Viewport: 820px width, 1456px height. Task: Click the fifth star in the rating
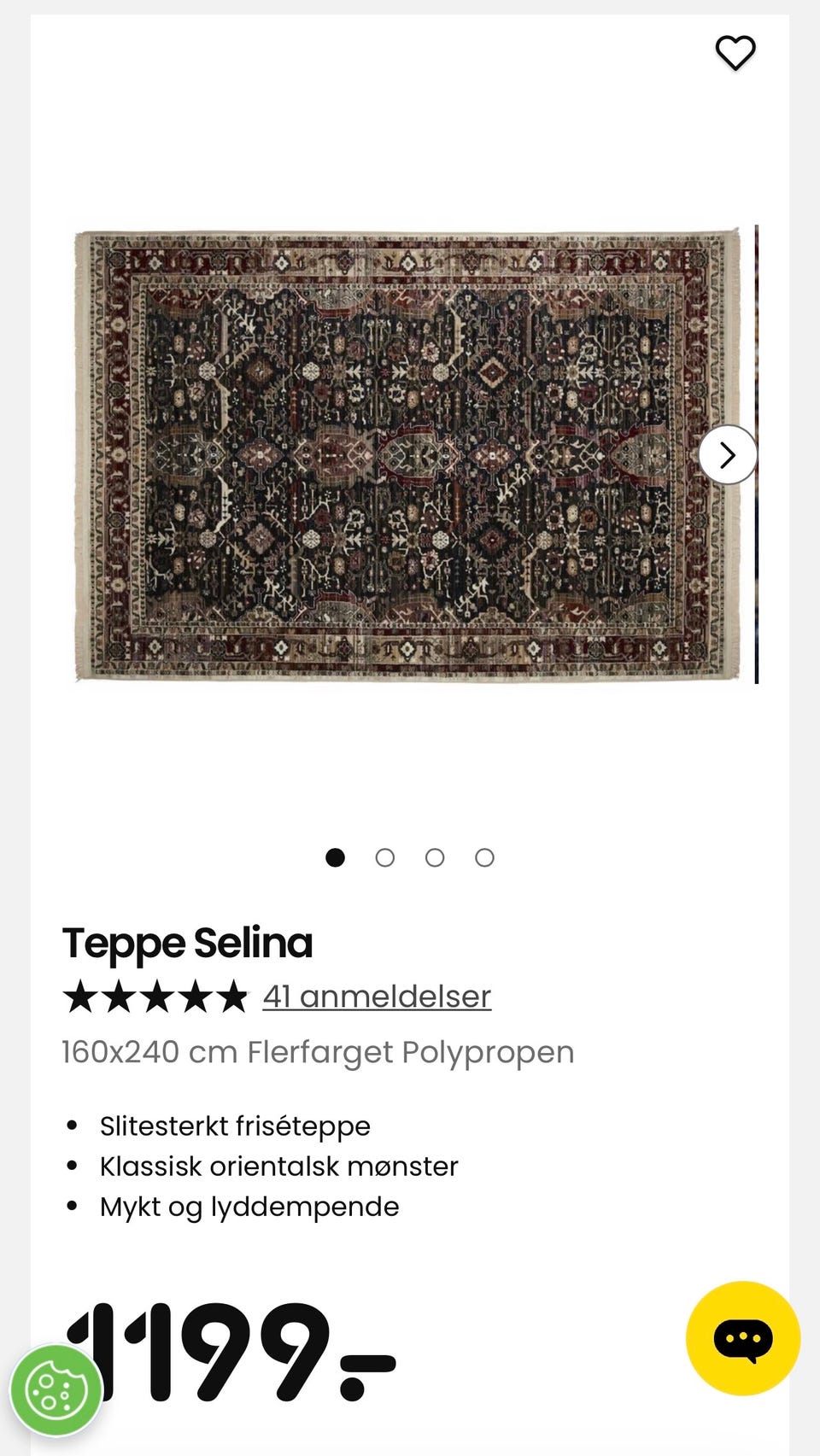point(231,997)
